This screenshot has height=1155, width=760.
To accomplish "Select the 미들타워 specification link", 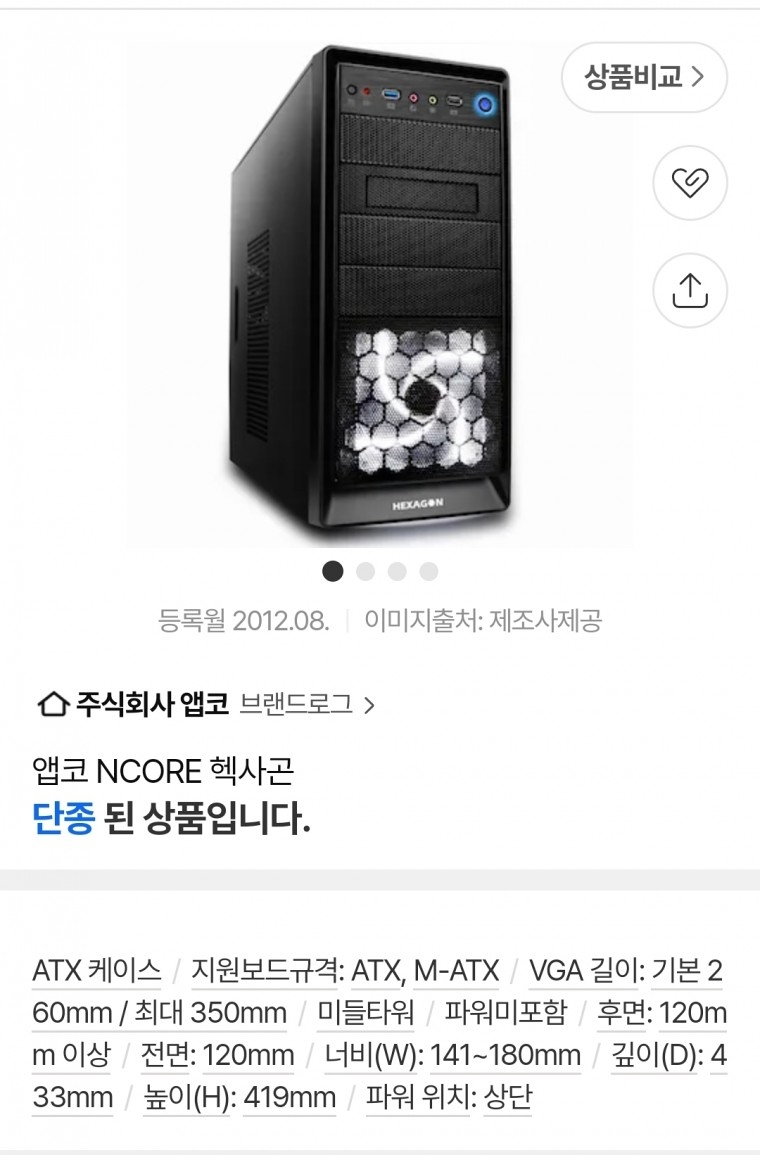I will 365,1012.
